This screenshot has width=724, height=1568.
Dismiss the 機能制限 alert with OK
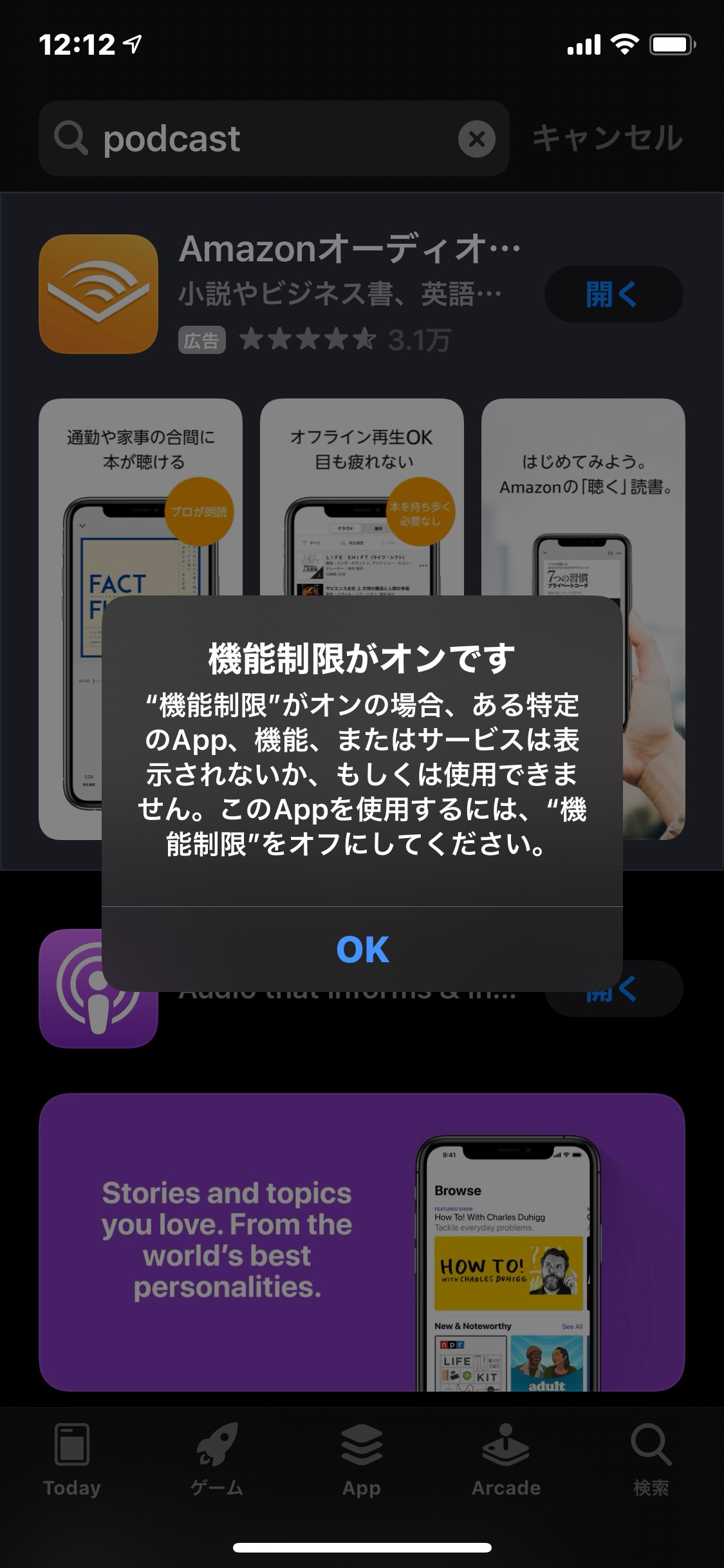pos(362,949)
